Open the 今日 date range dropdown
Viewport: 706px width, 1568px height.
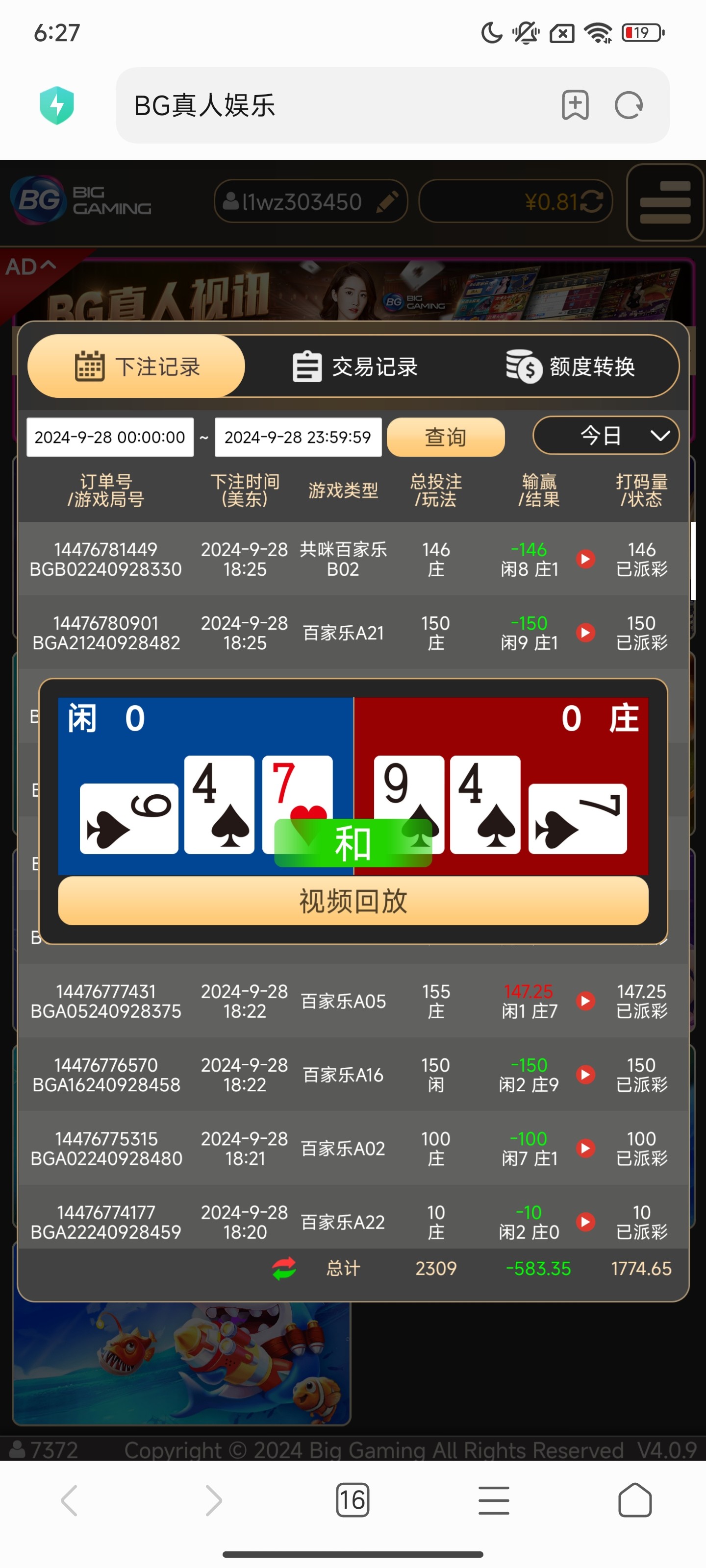coord(605,435)
